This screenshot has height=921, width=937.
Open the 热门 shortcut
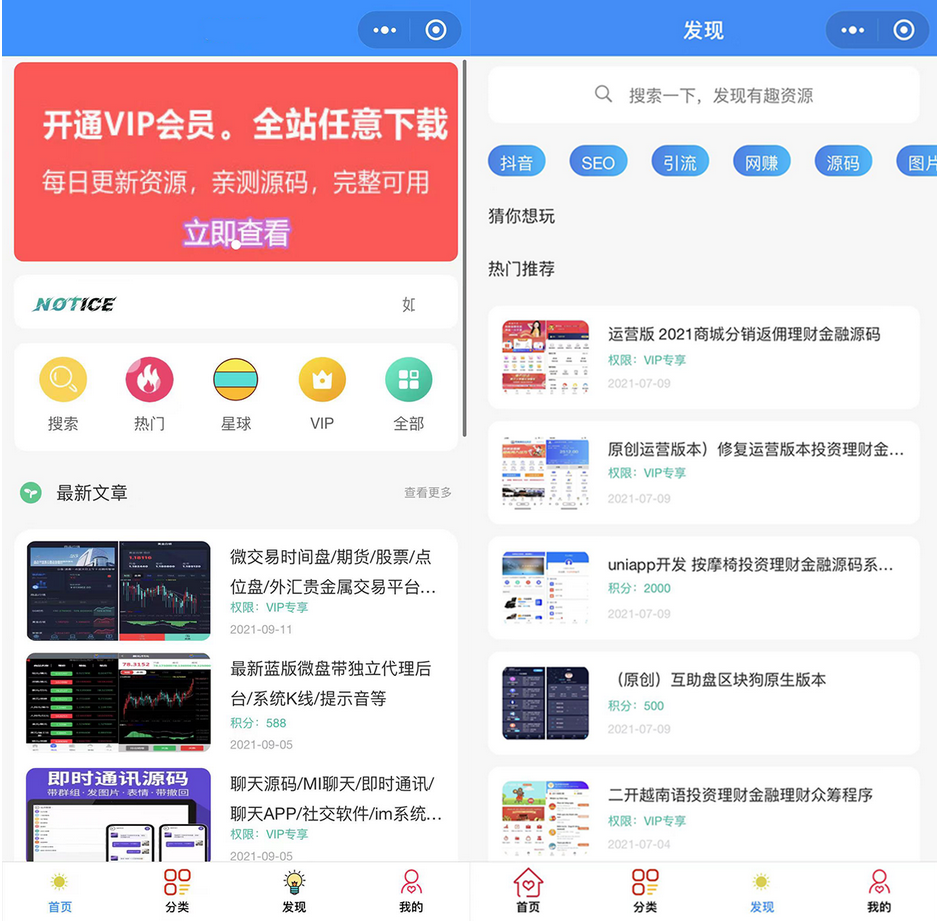[x=149, y=381]
